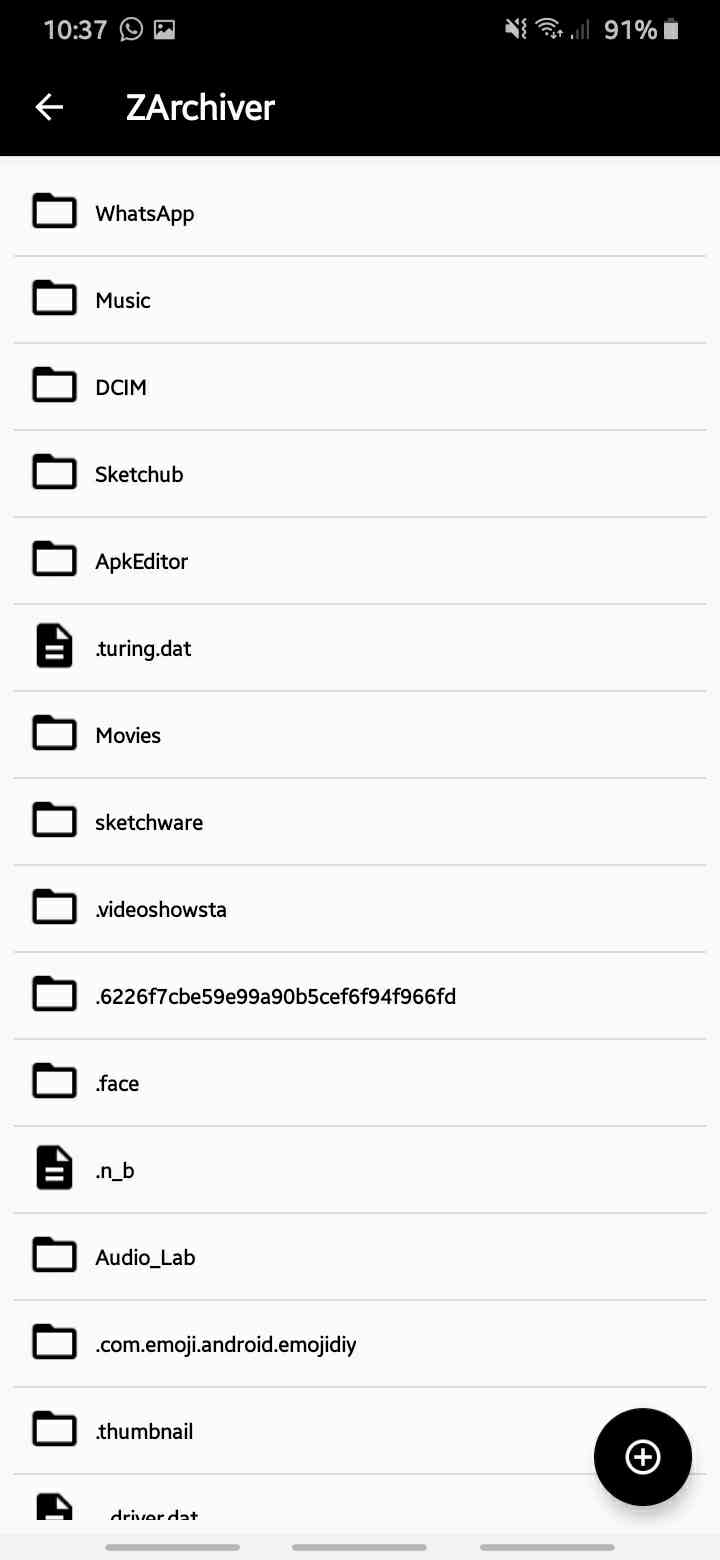Open the Audio_Lab folder

pyautogui.click(x=360, y=1257)
